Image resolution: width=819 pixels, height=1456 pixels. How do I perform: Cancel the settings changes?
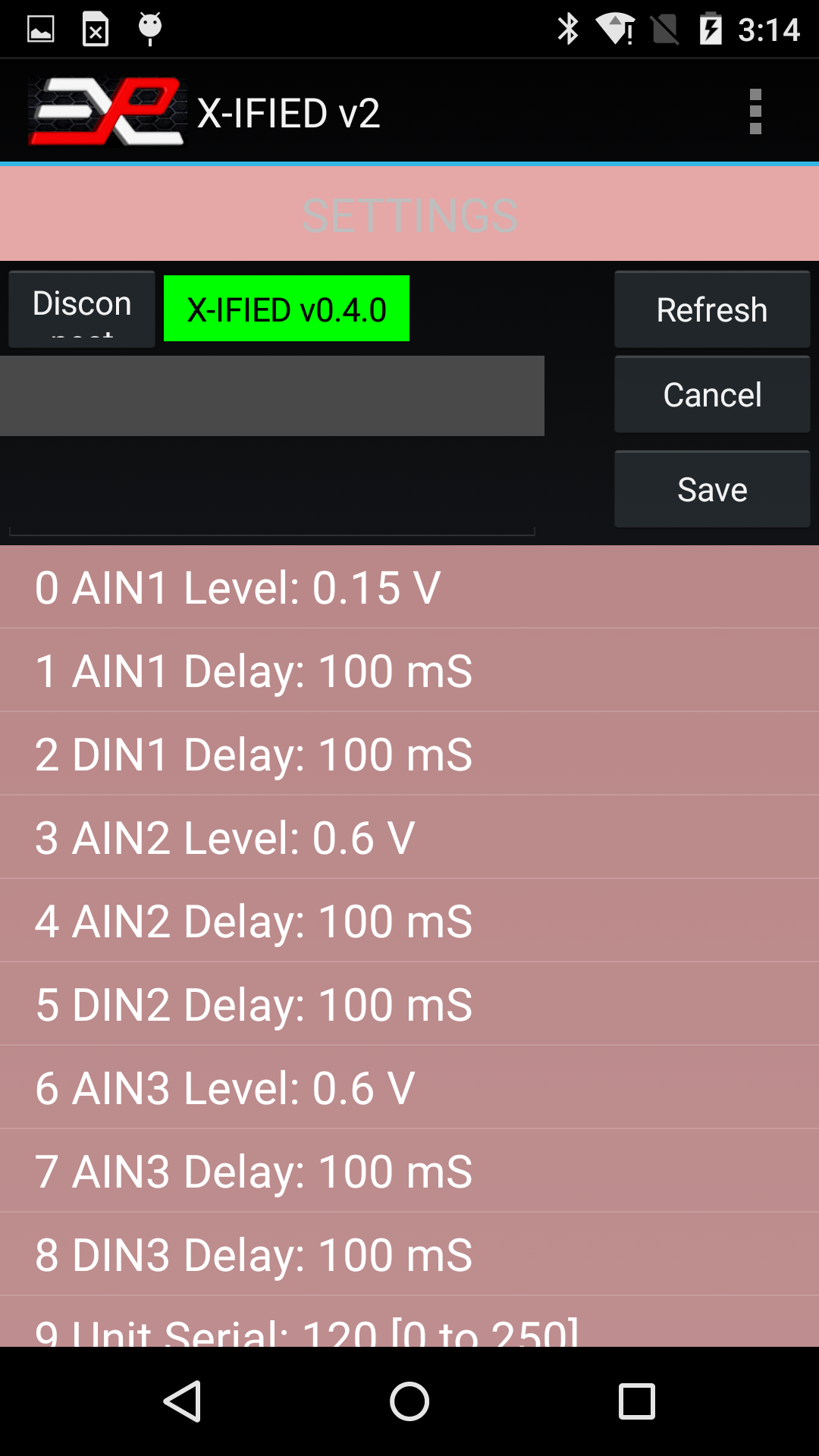tap(711, 394)
